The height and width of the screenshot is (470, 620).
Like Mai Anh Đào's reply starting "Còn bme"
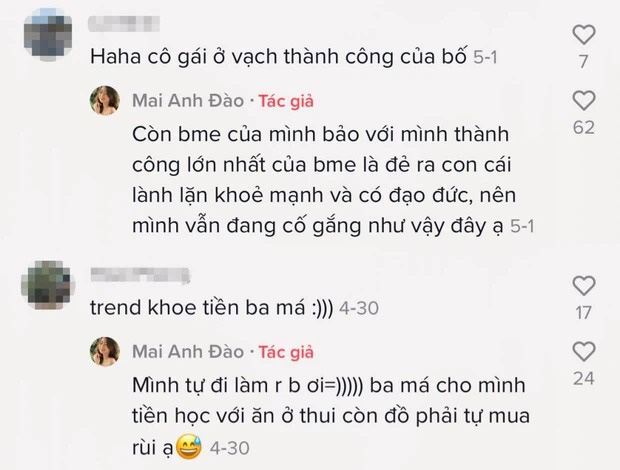click(x=583, y=100)
